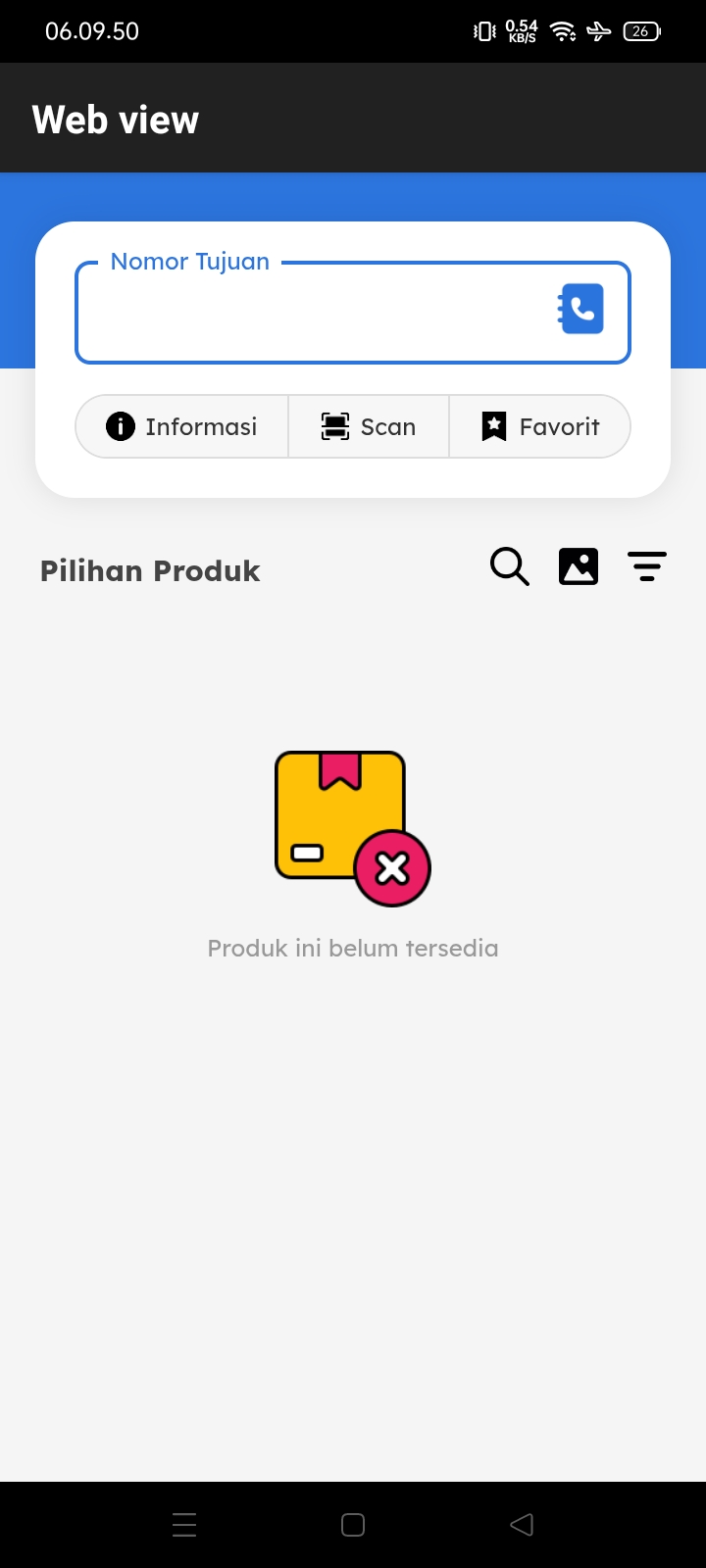Tap the Nomor Tujuan input field

coord(314,314)
